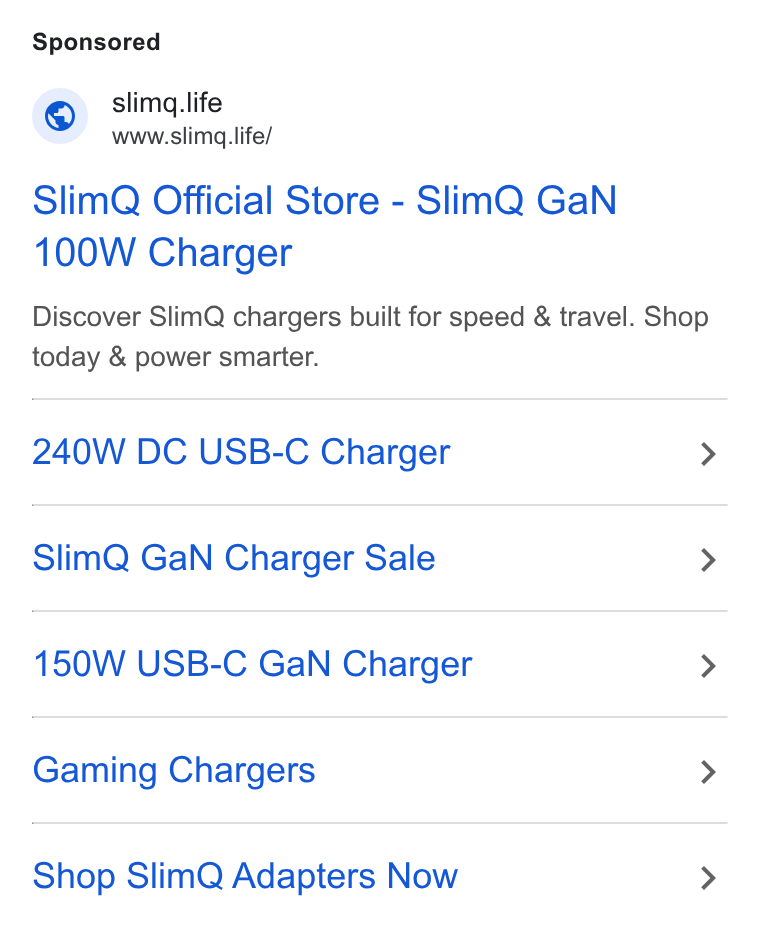Tap the slimq.life site URL
The height and width of the screenshot is (928, 760).
click(192, 136)
